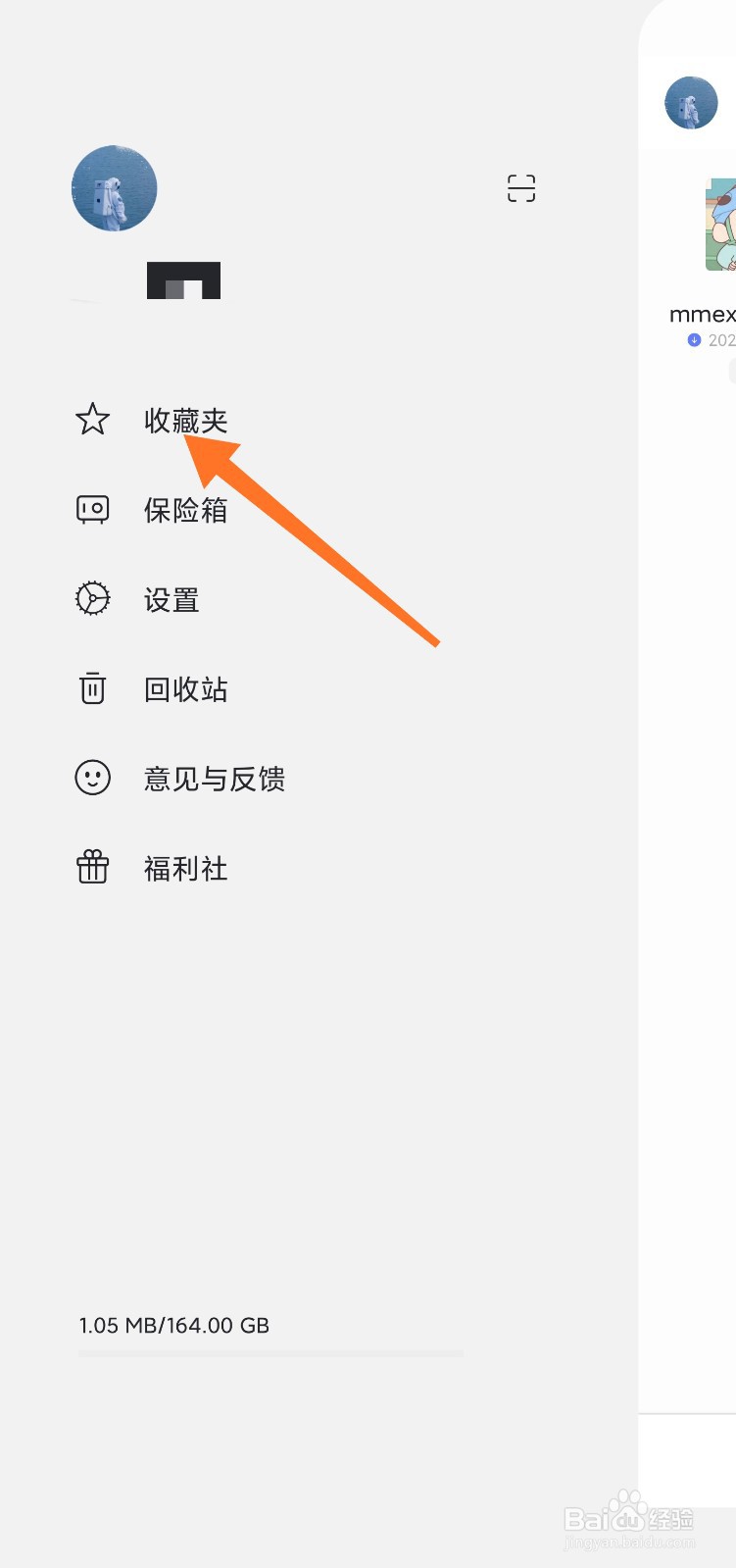Click the 1.05 MB/164.00 GB storage text
This screenshot has height=1568, width=736.
coord(174,1325)
